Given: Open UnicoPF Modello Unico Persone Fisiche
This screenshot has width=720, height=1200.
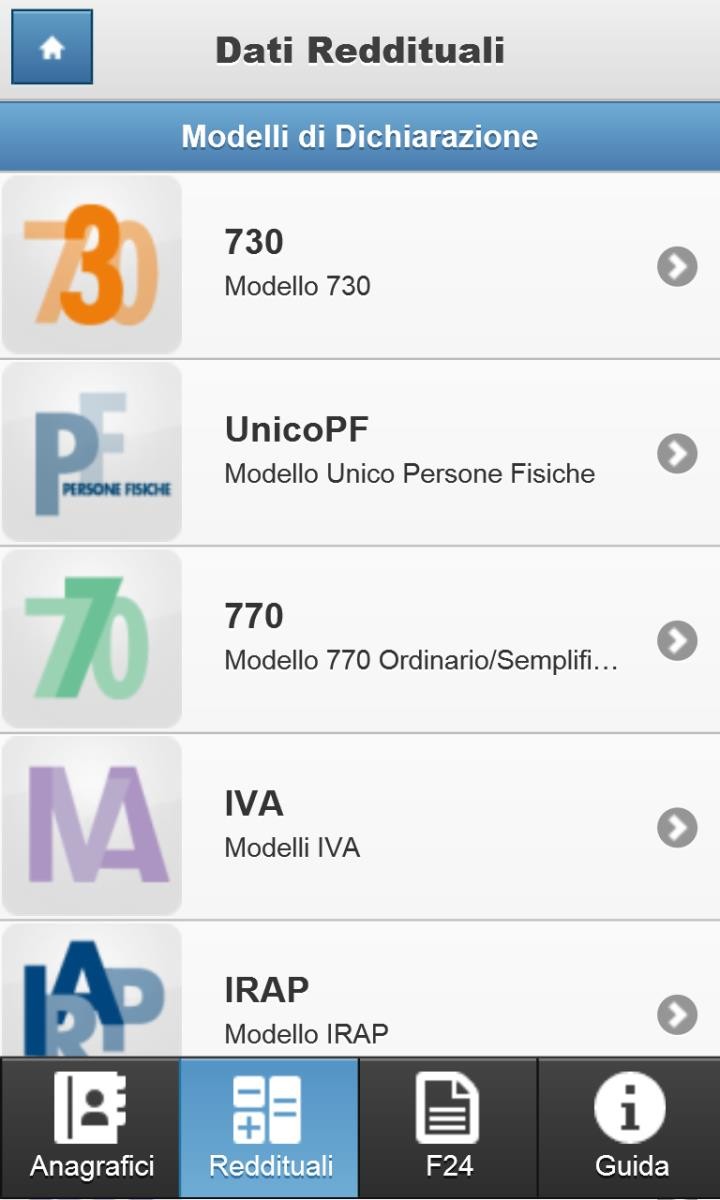Looking at the screenshot, I should click(x=360, y=453).
